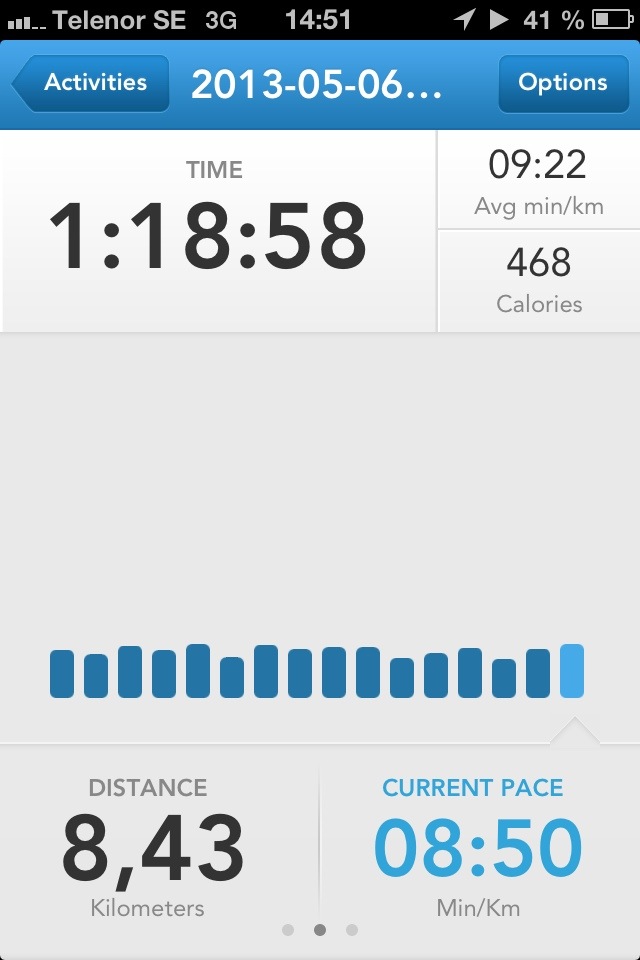Tap the third page indicator dot
Screen dimensions: 640x960
pos(352,930)
